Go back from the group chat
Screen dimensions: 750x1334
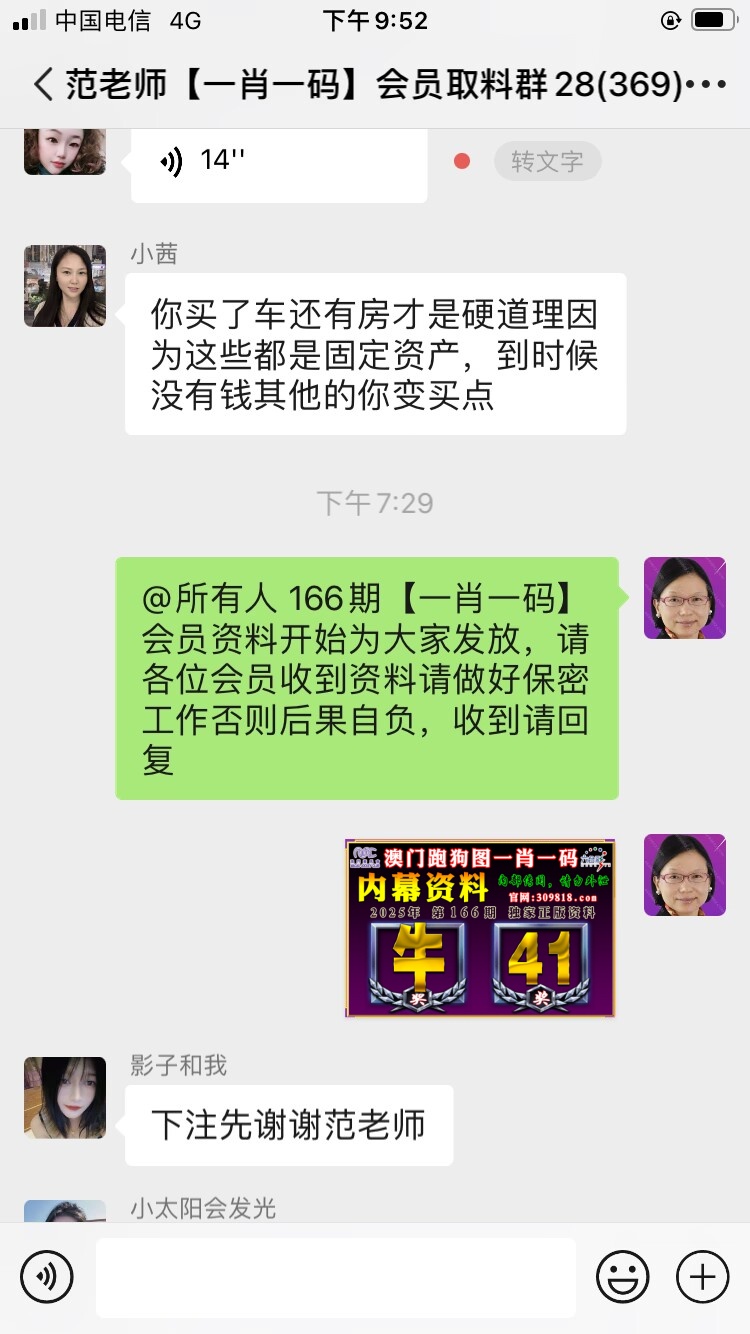(x=43, y=85)
